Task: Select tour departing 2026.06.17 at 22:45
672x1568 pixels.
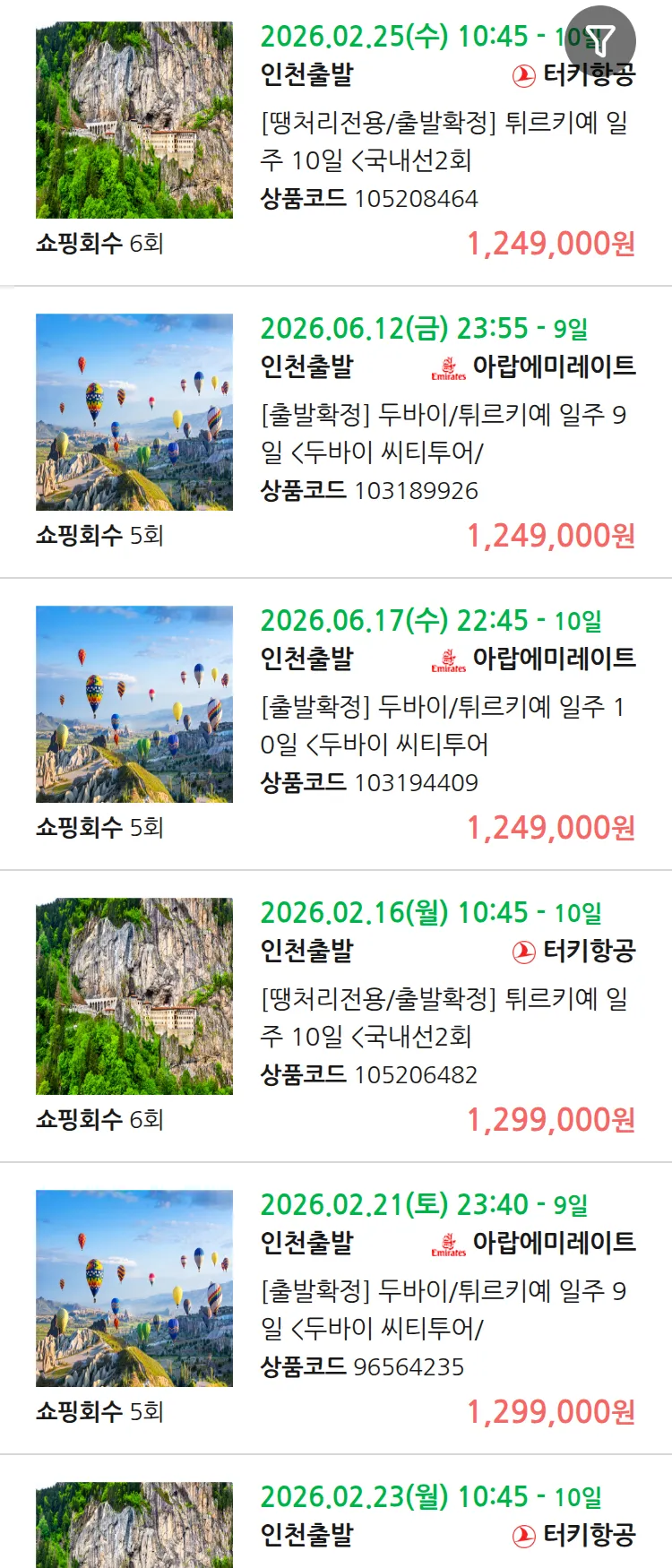Action: [444, 725]
